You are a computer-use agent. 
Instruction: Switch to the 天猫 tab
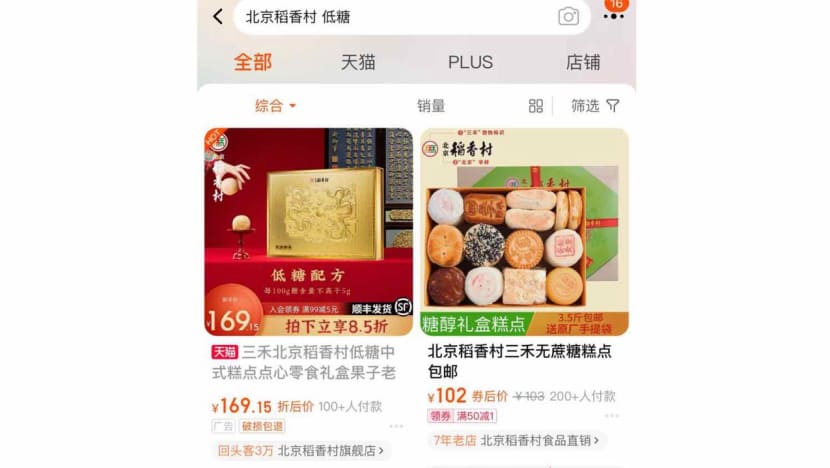(358, 62)
